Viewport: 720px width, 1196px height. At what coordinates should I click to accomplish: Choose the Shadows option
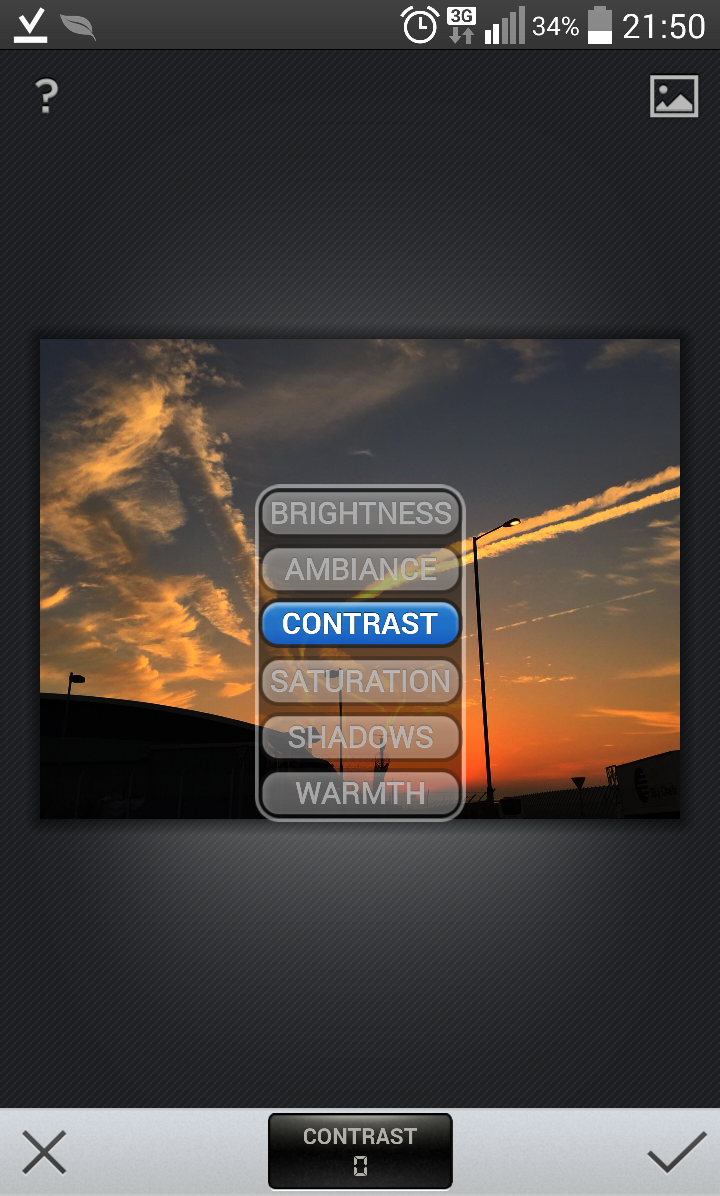[x=361, y=737]
